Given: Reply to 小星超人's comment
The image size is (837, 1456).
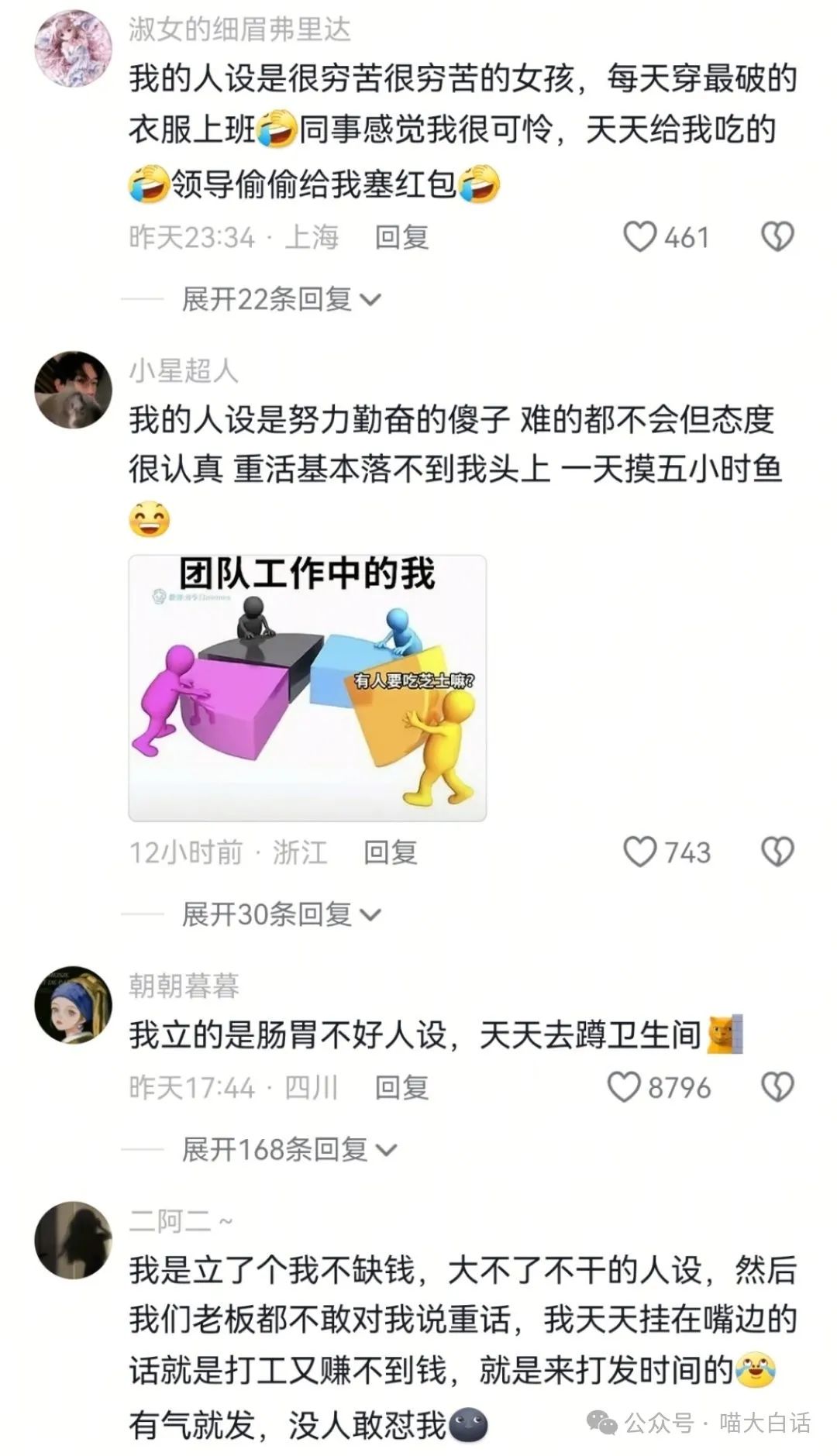Looking at the screenshot, I should (391, 852).
